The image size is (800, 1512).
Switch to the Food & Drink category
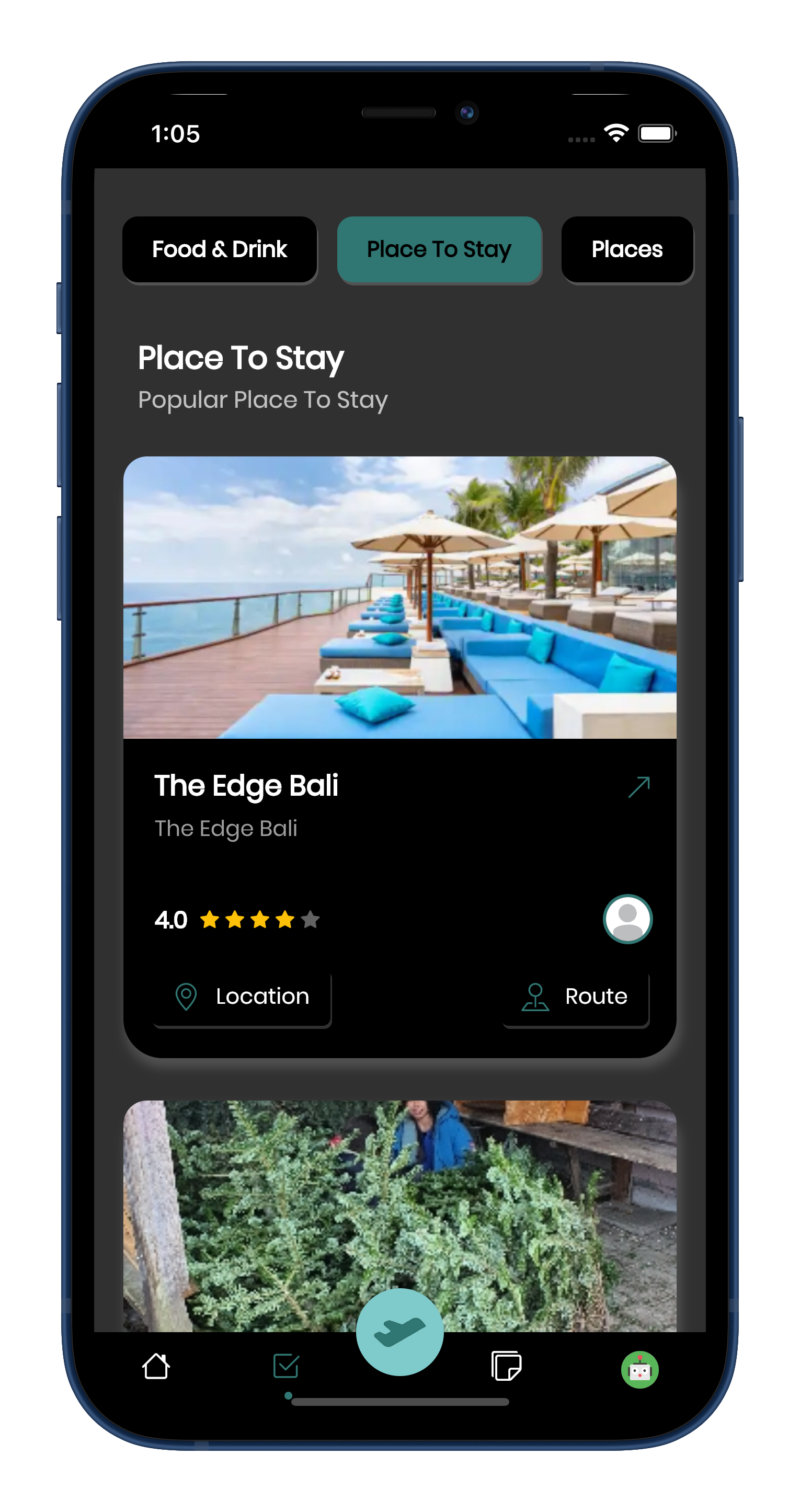coord(220,249)
